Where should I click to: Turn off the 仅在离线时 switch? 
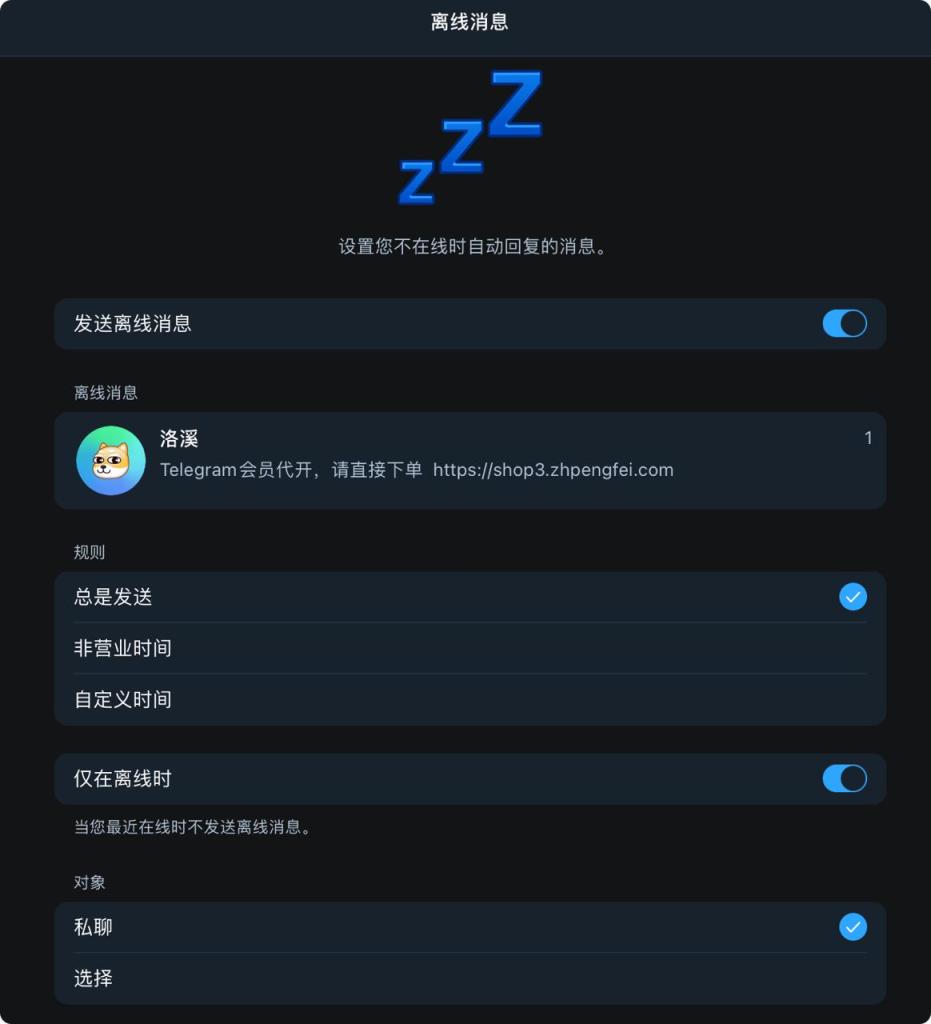click(844, 778)
